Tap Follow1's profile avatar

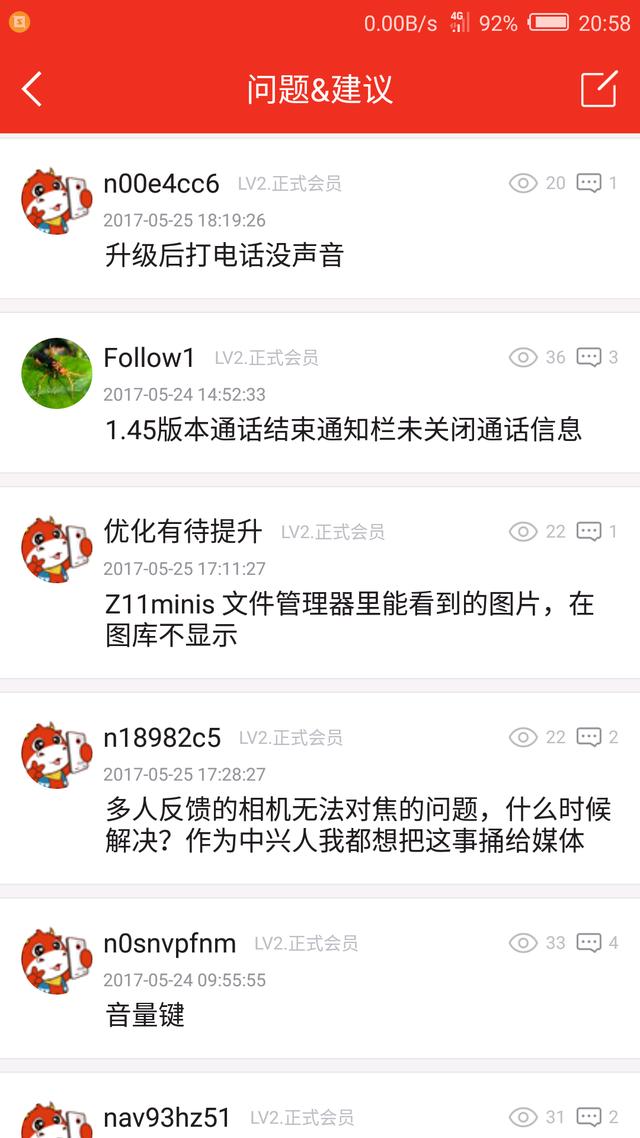point(57,373)
